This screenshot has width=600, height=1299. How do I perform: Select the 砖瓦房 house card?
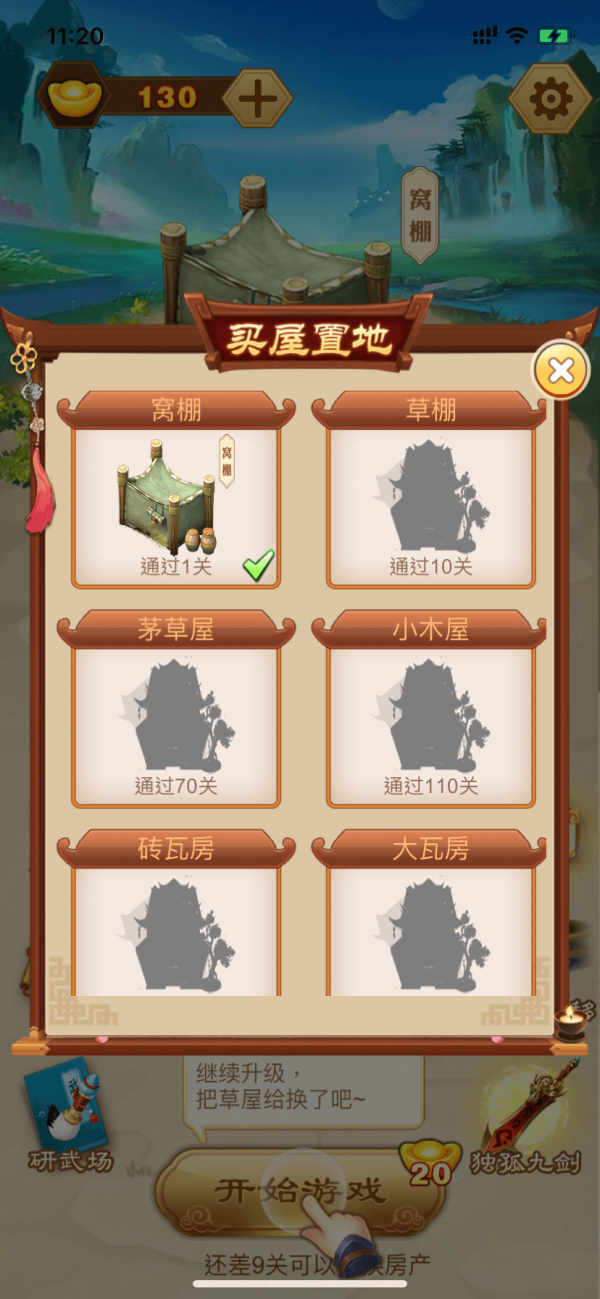[x=176, y=914]
